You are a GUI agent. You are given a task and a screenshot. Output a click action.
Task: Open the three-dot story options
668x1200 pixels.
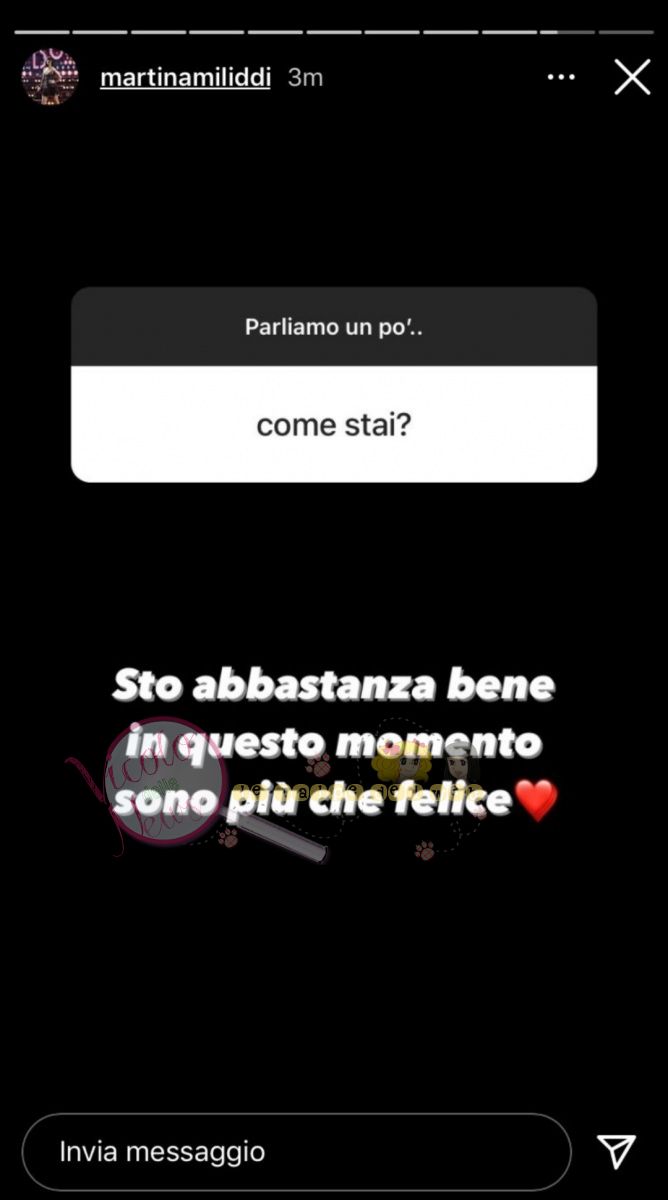pos(561,77)
